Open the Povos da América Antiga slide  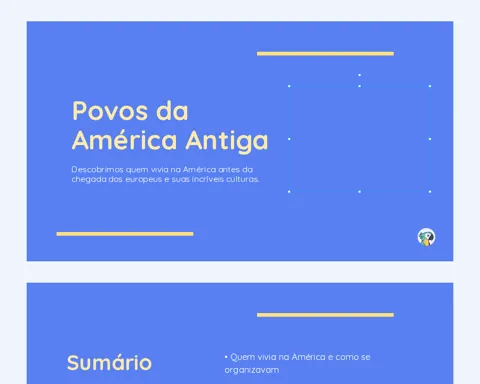pyautogui.click(x=240, y=141)
